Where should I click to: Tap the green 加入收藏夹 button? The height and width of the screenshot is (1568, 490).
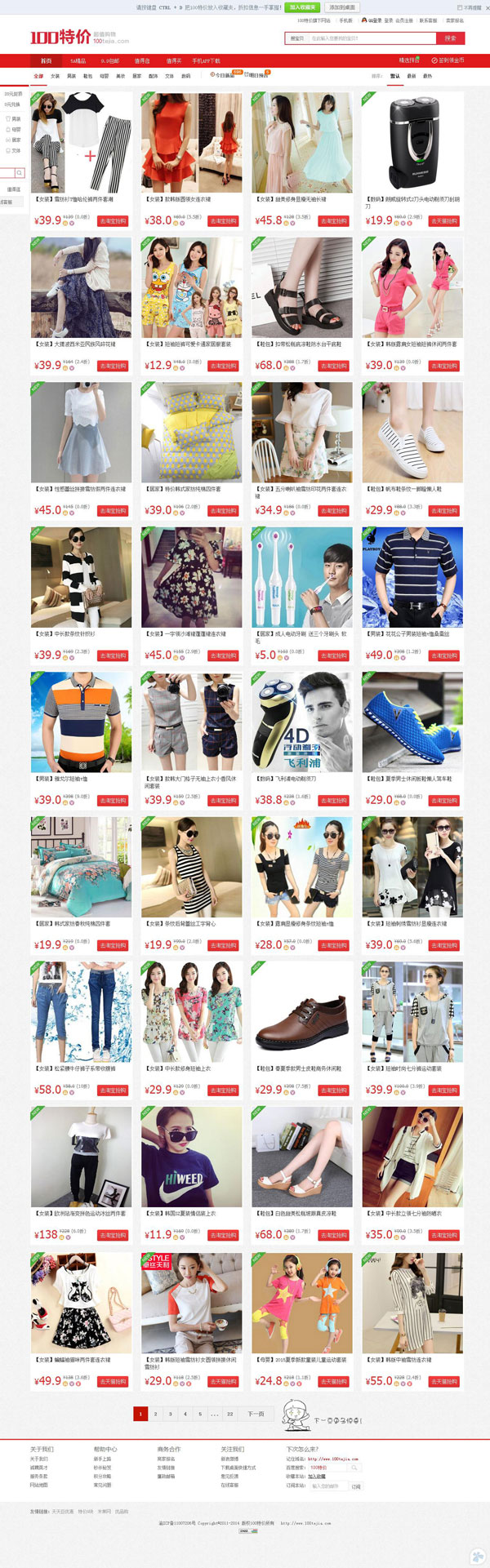tap(303, 7)
